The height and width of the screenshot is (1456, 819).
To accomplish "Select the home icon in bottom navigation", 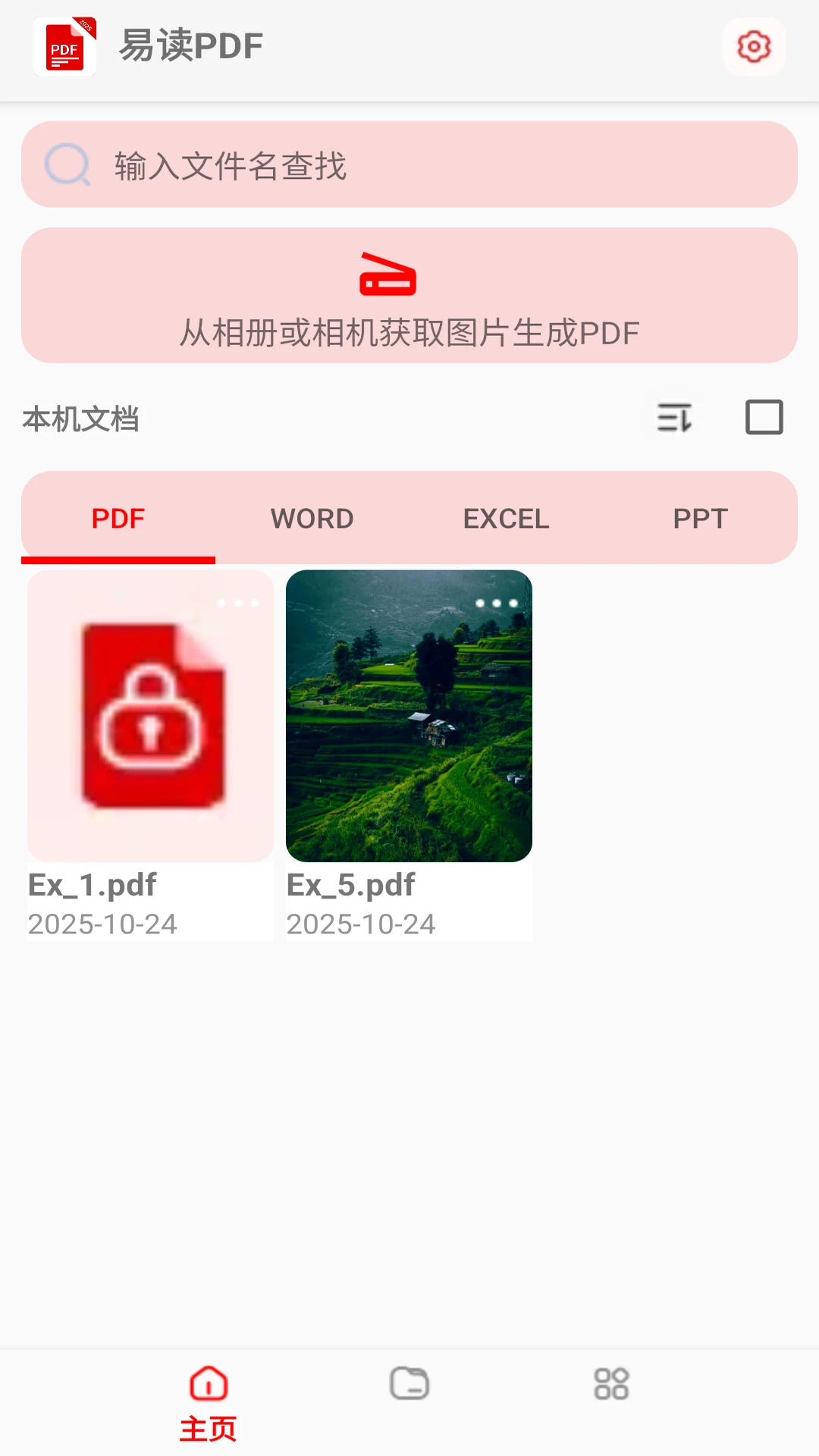I will pos(208,1384).
